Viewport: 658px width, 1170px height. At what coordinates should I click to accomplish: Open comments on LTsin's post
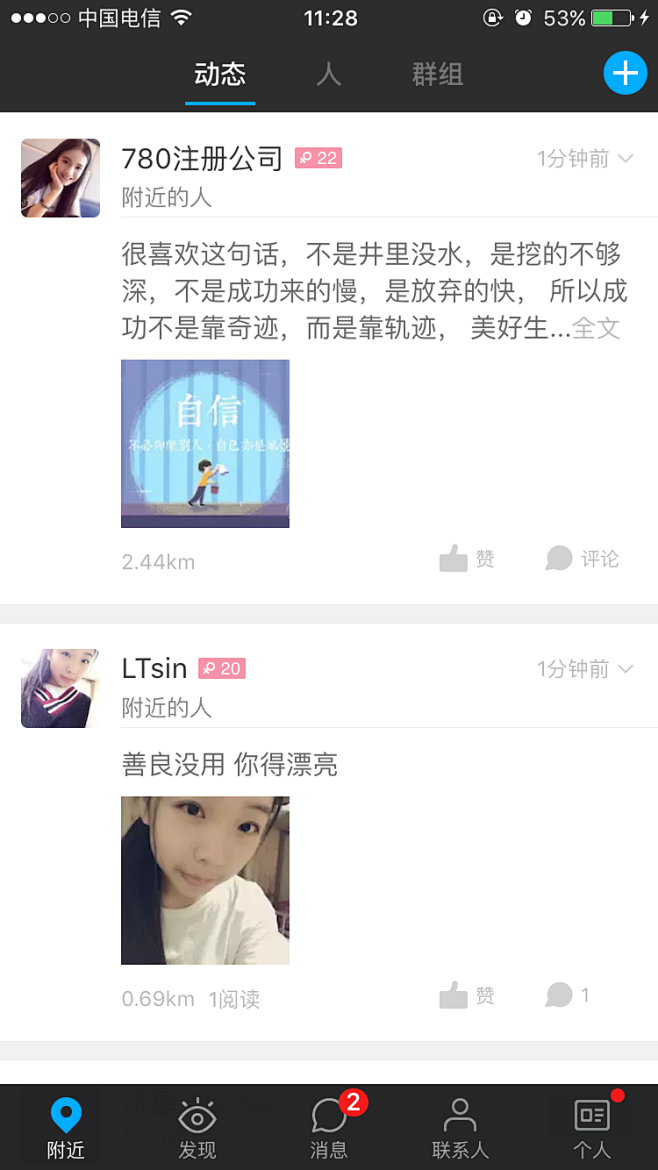(567, 996)
